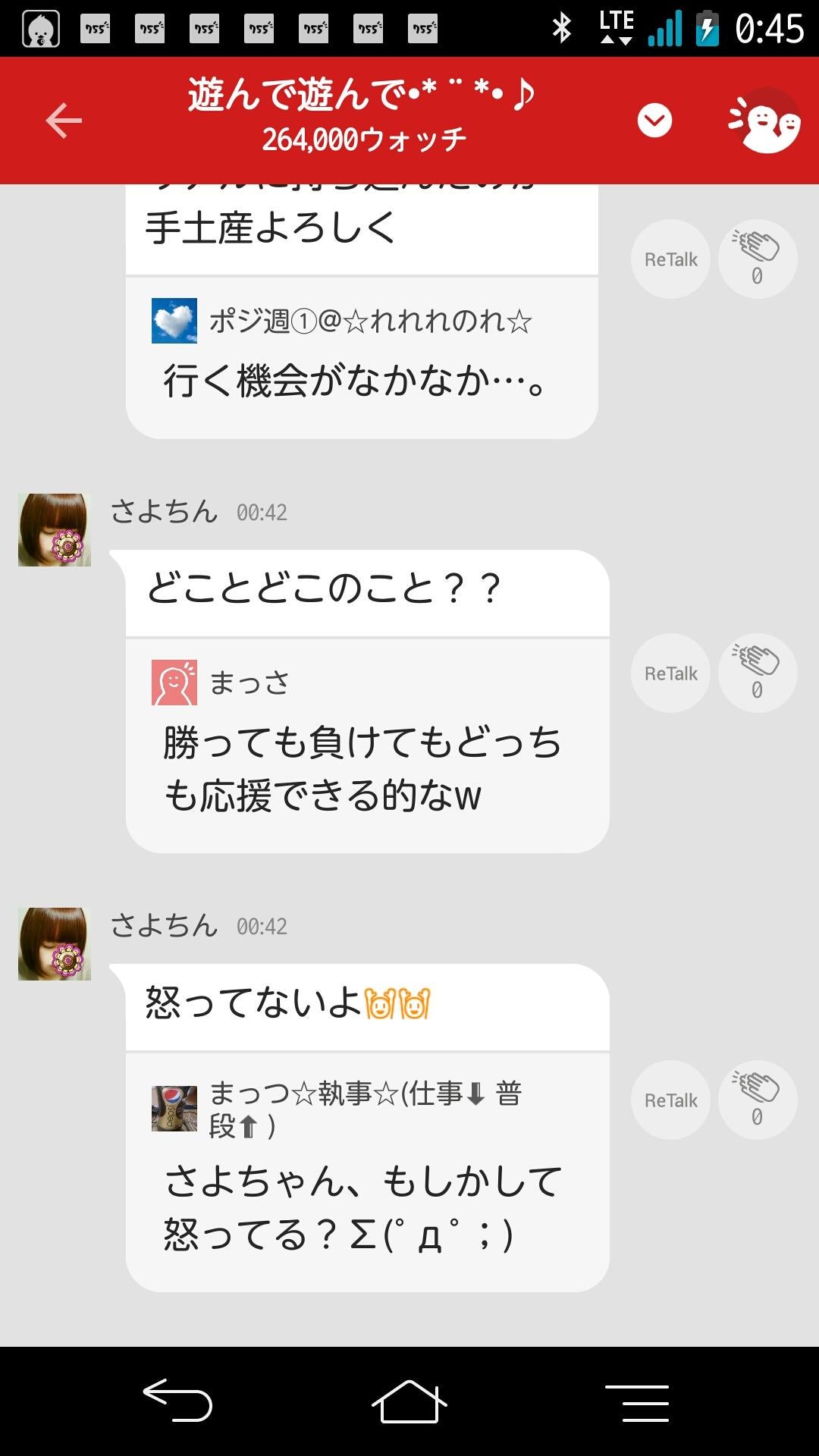Tap ReTalk on さよちん's question message
The height and width of the screenshot is (1456, 819).
[x=670, y=673]
